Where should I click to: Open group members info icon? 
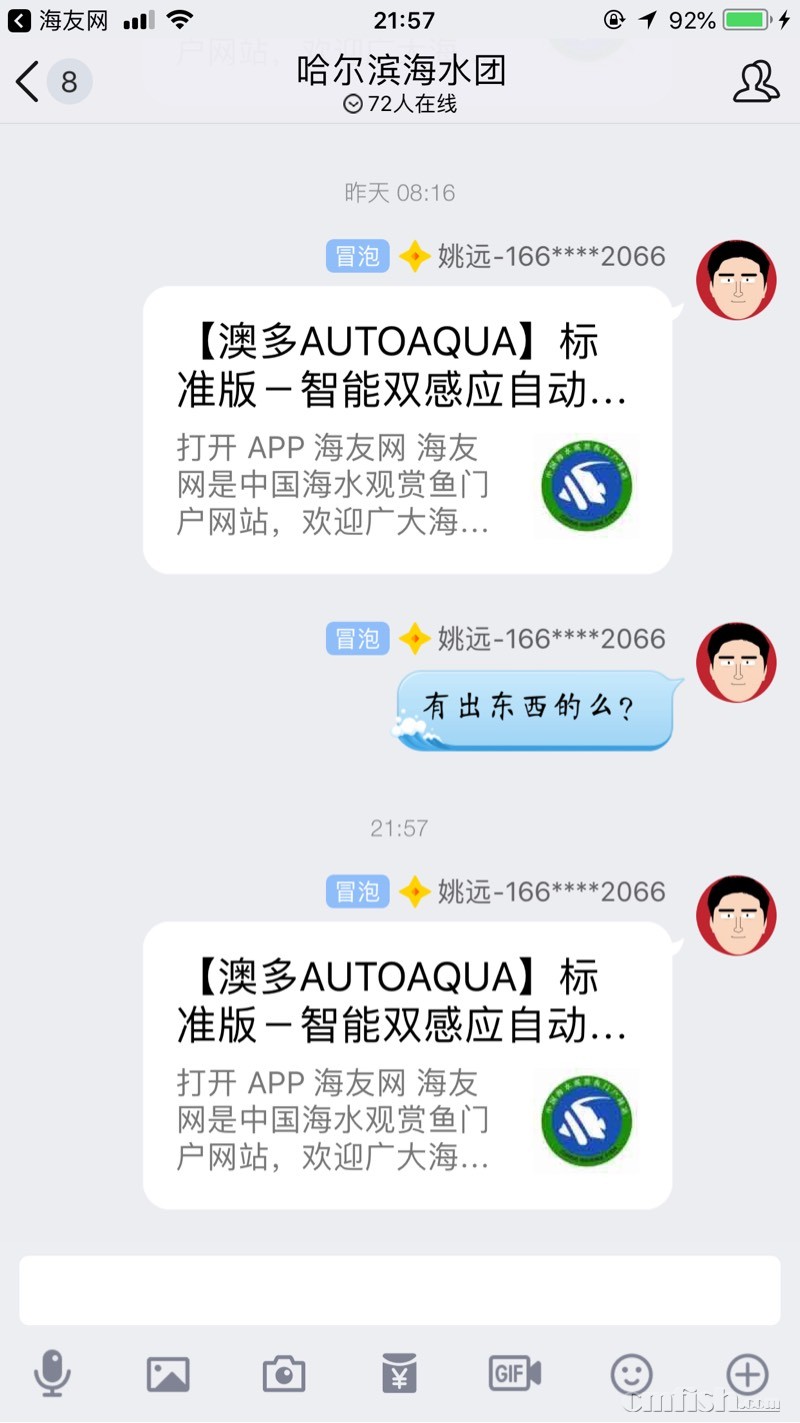point(755,81)
